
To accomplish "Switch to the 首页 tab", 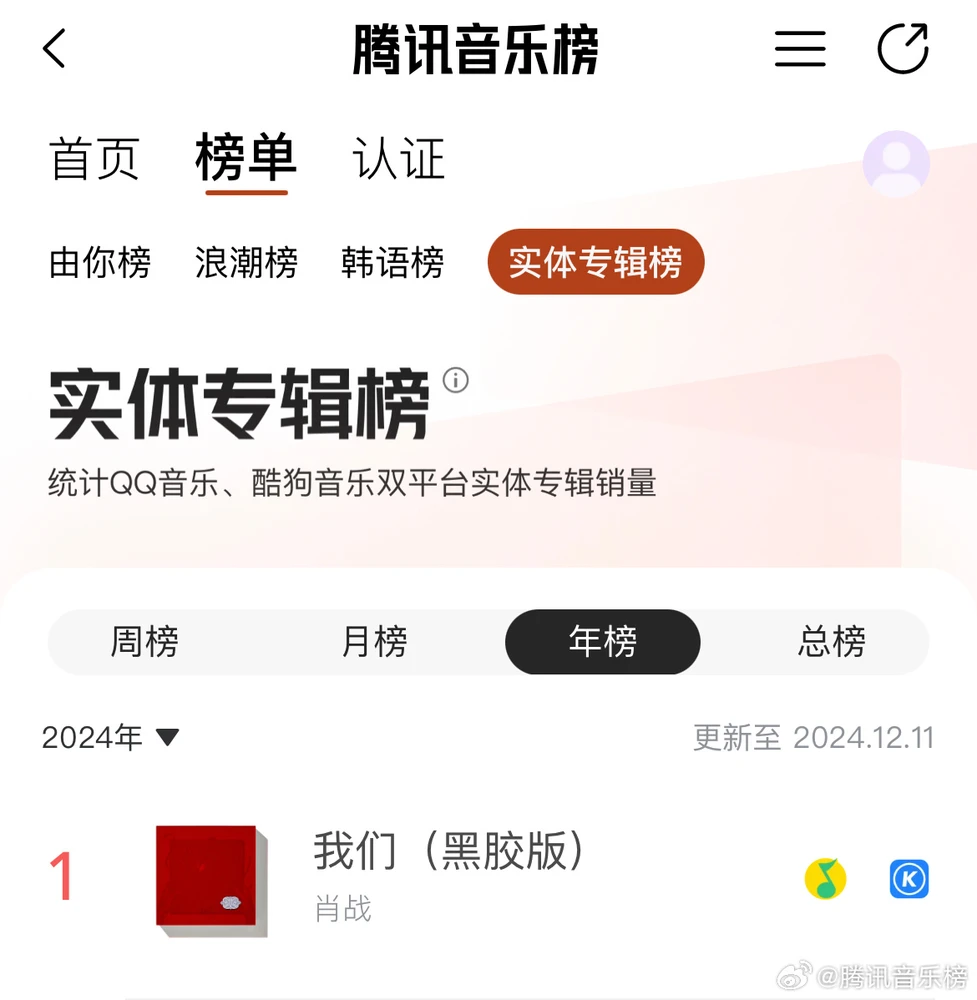I will (x=95, y=160).
